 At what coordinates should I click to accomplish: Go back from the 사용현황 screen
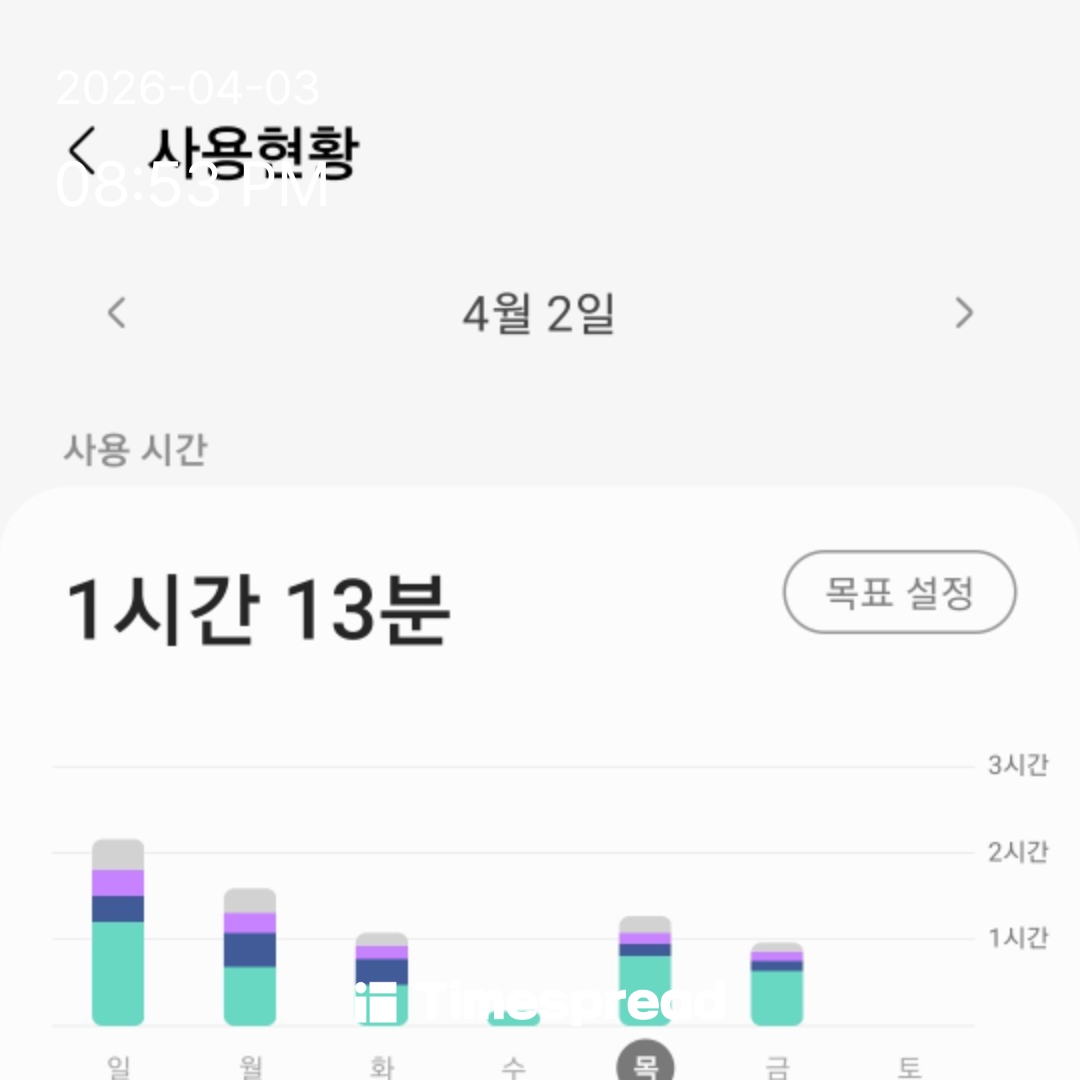[82, 152]
